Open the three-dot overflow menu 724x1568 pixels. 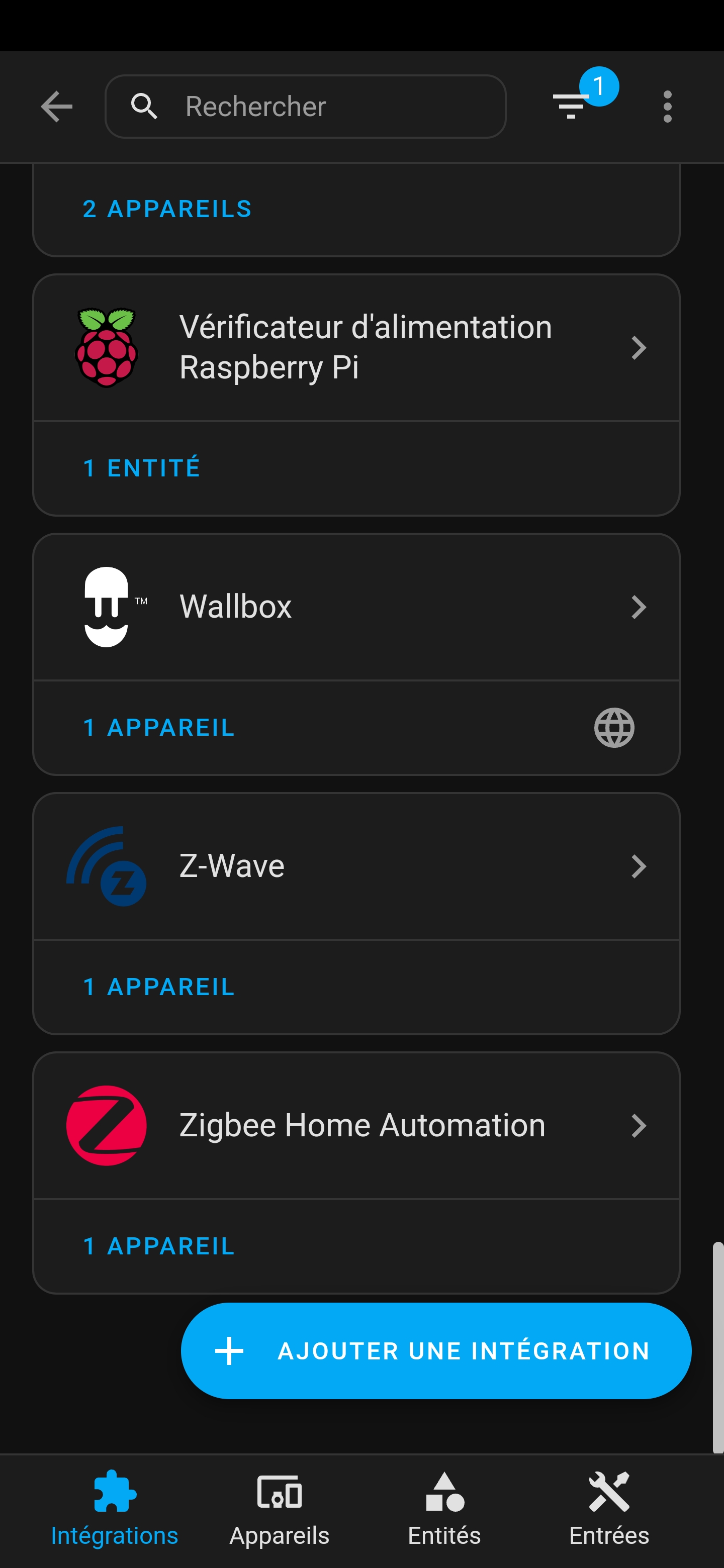point(667,107)
